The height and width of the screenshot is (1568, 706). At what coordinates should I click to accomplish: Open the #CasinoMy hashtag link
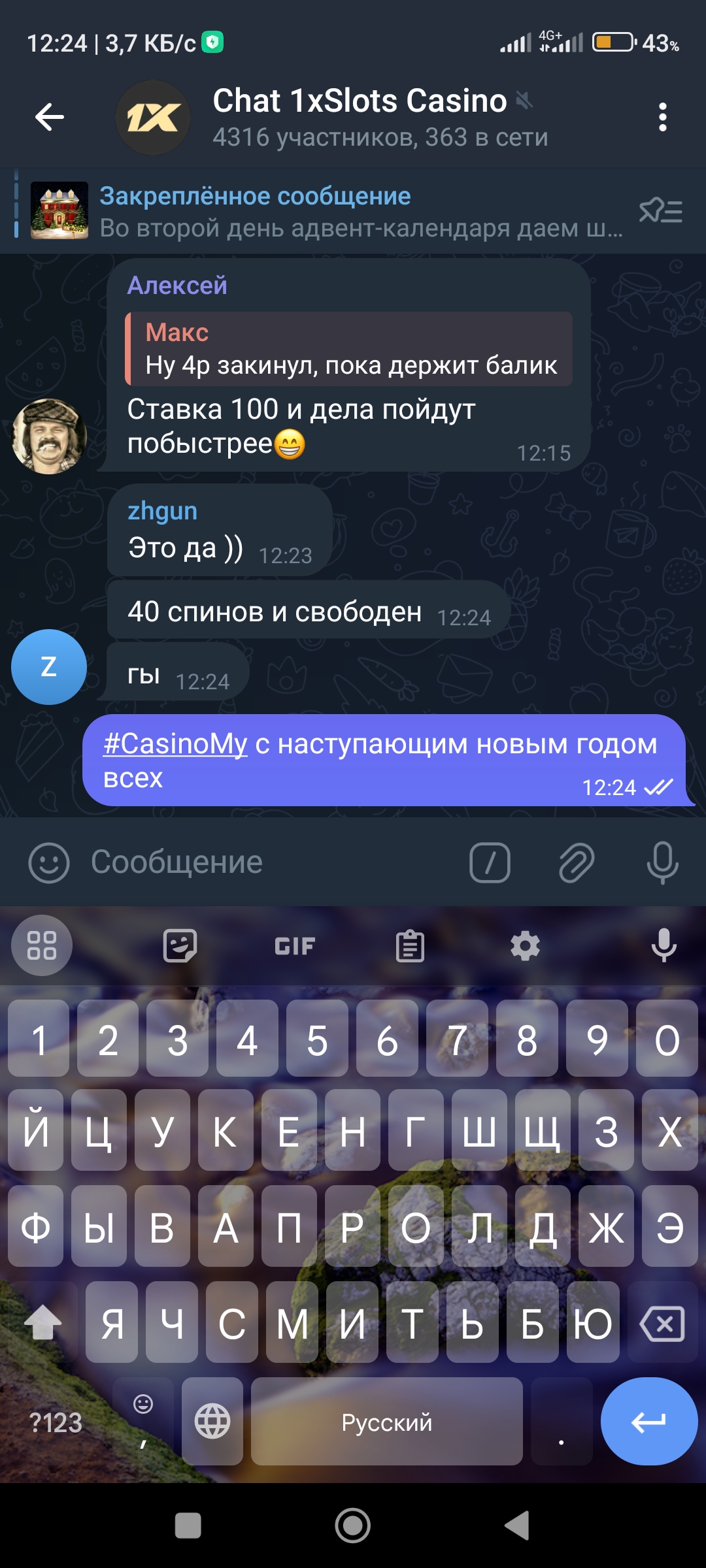[175, 744]
